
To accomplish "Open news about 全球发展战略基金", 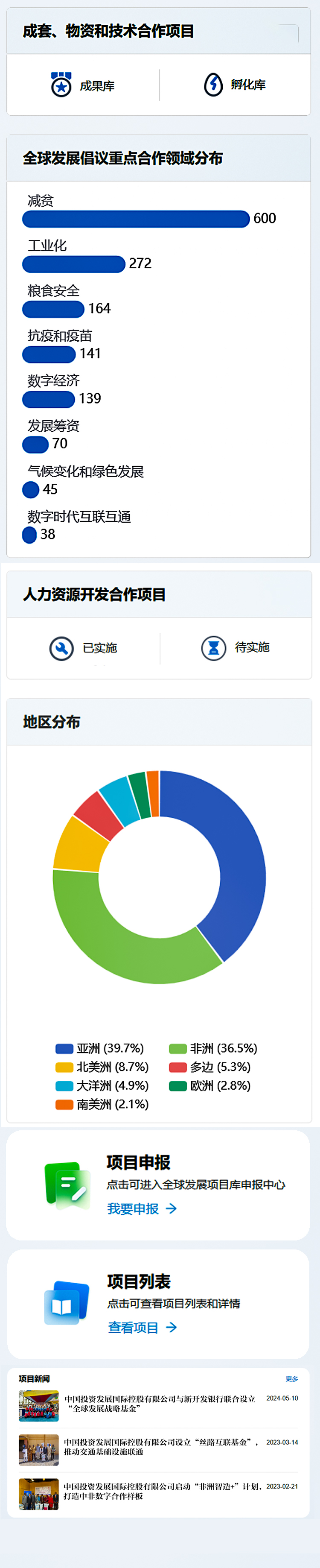I will (160, 1403).
